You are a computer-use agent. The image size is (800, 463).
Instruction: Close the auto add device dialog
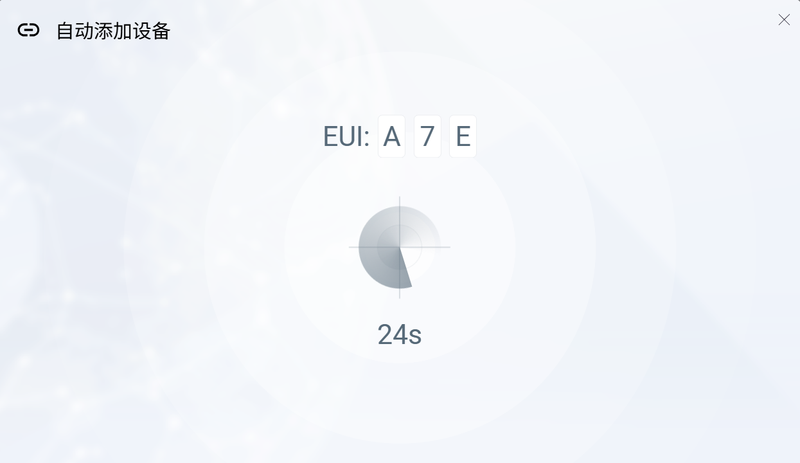click(784, 20)
